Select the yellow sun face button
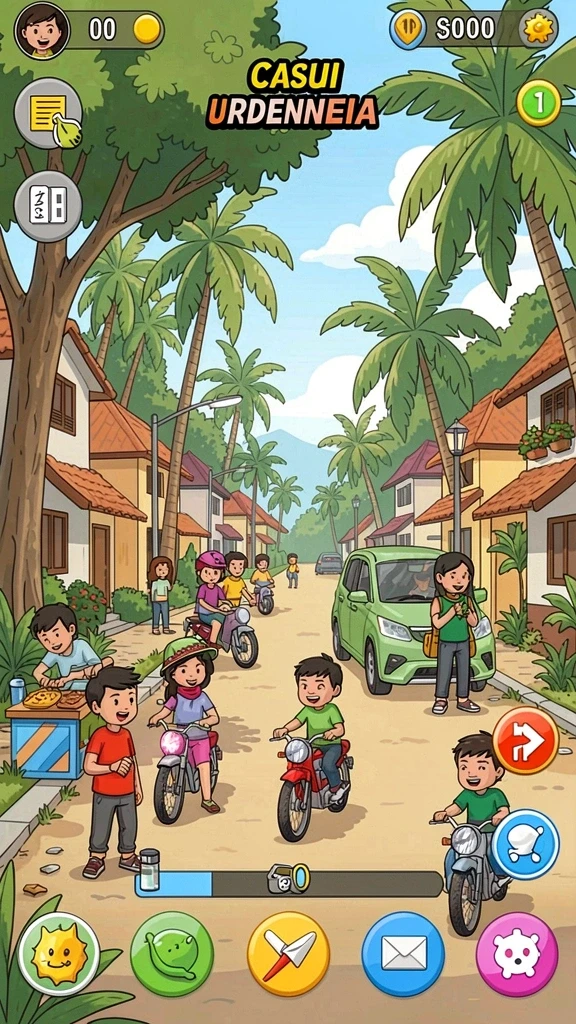Image resolution: width=576 pixels, height=1024 pixels. coord(59,954)
